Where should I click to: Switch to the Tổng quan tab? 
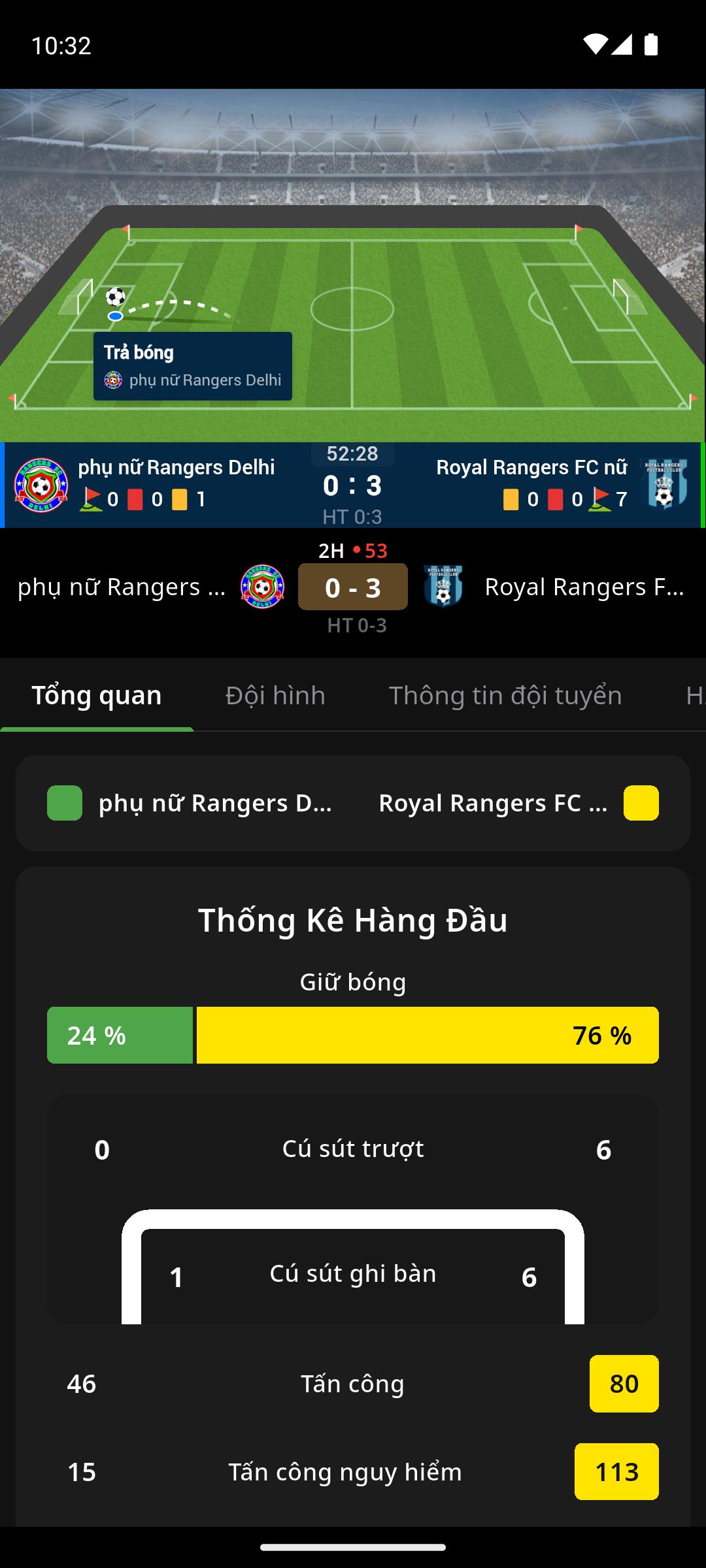click(97, 695)
